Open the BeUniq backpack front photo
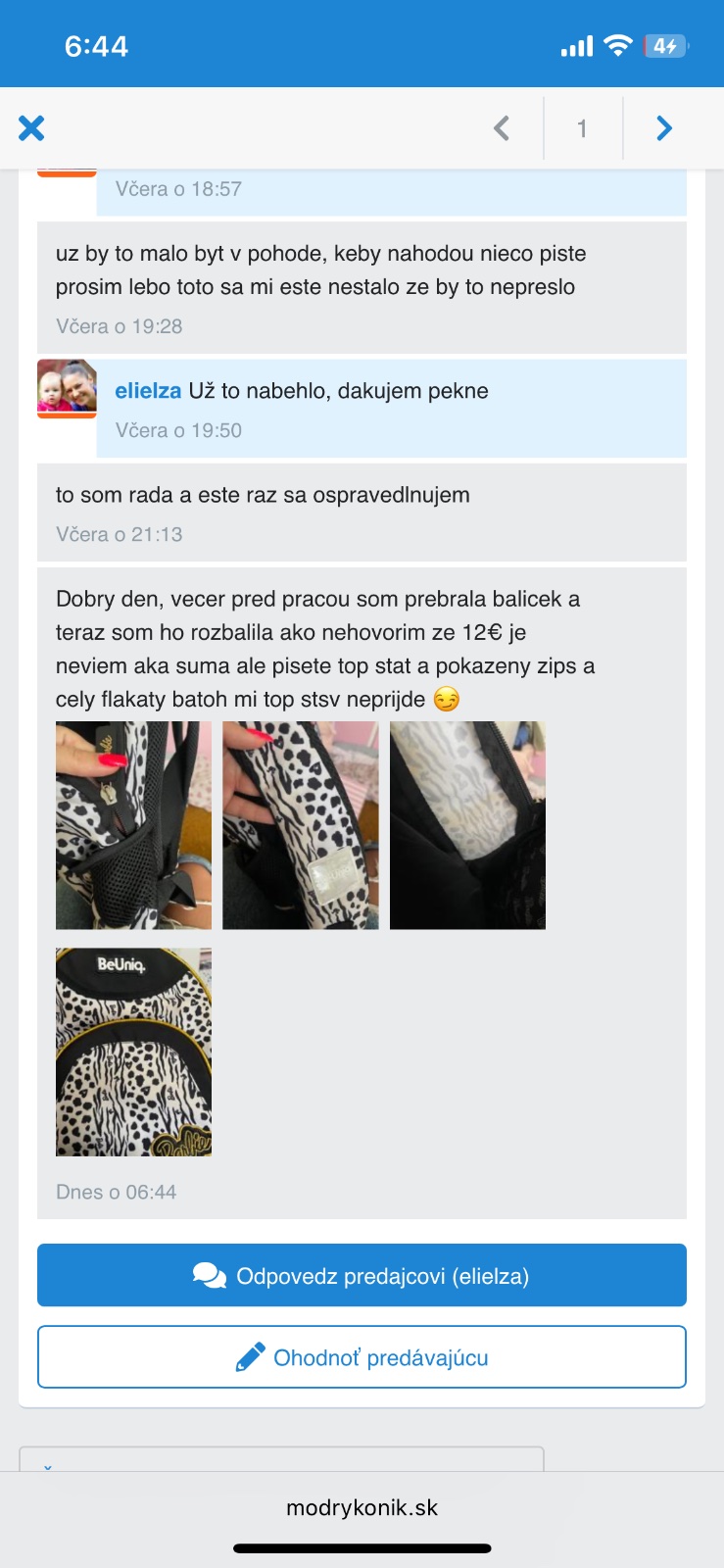 coord(133,1052)
